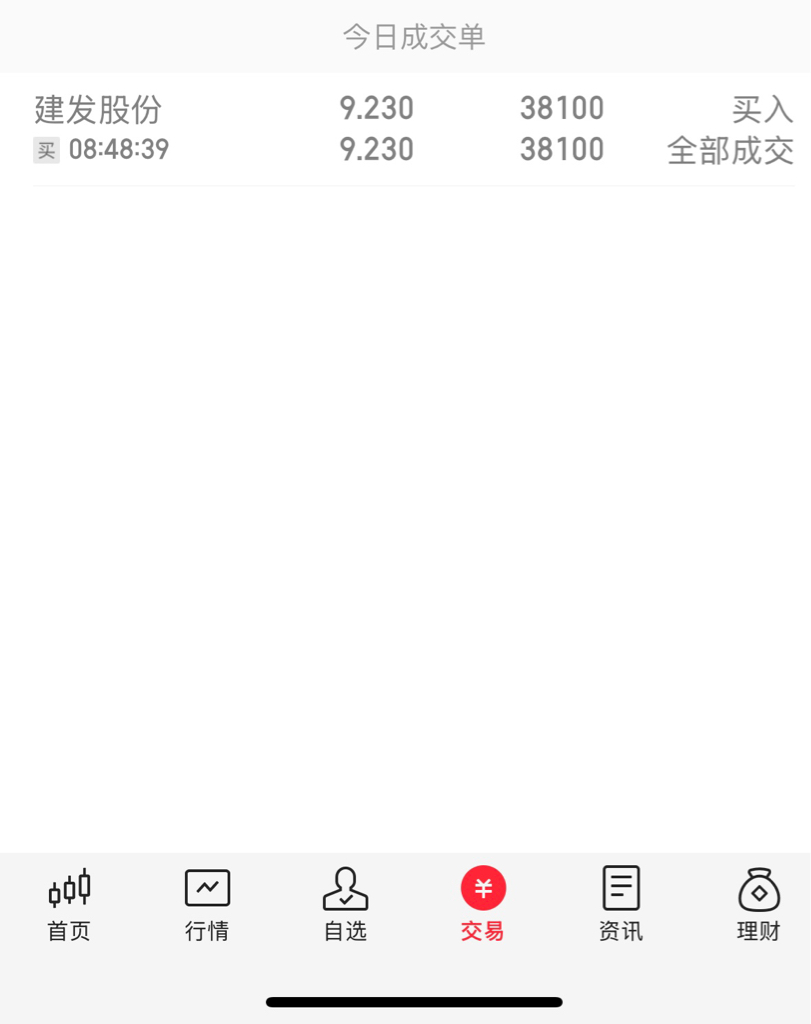Screen dimensions: 811x1024
Task: Switch to the 资讯 tab
Action: pyautogui.click(x=620, y=904)
